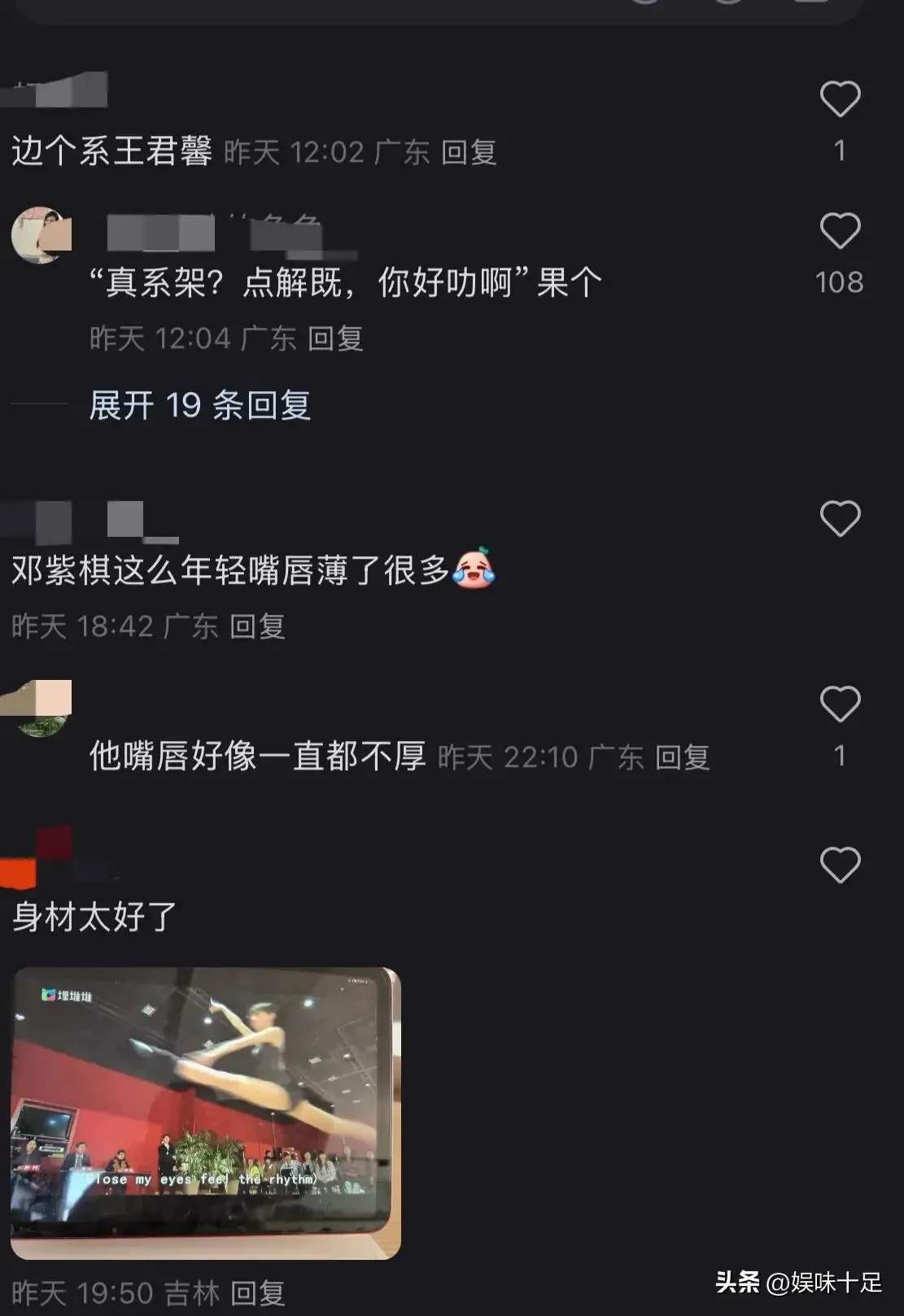This screenshot has height=1316, width=904.
Task: Reply (回复) to the 18:42 comment
Action: [x=257, y=626]
